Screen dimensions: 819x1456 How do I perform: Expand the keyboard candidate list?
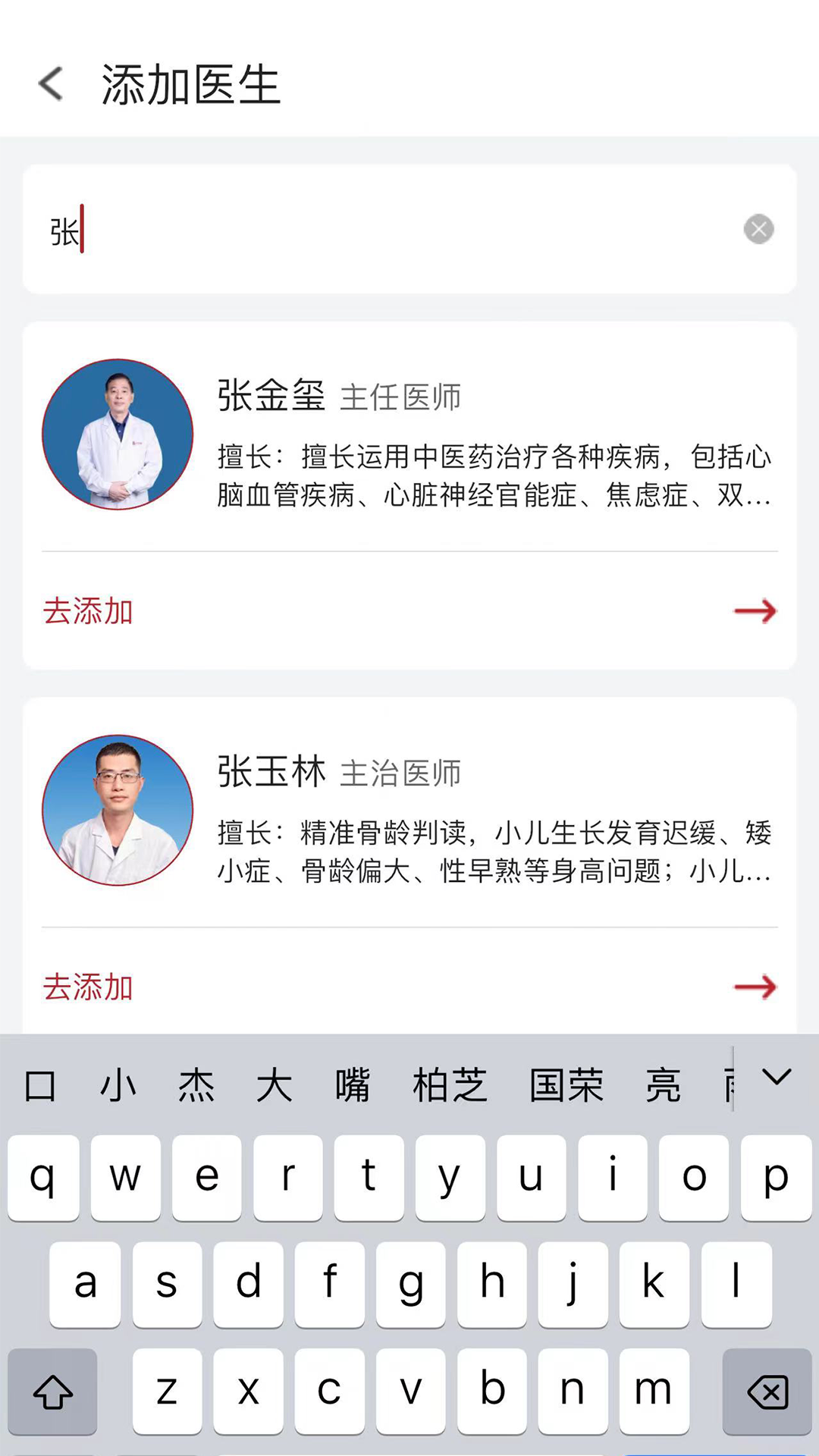777,1078
